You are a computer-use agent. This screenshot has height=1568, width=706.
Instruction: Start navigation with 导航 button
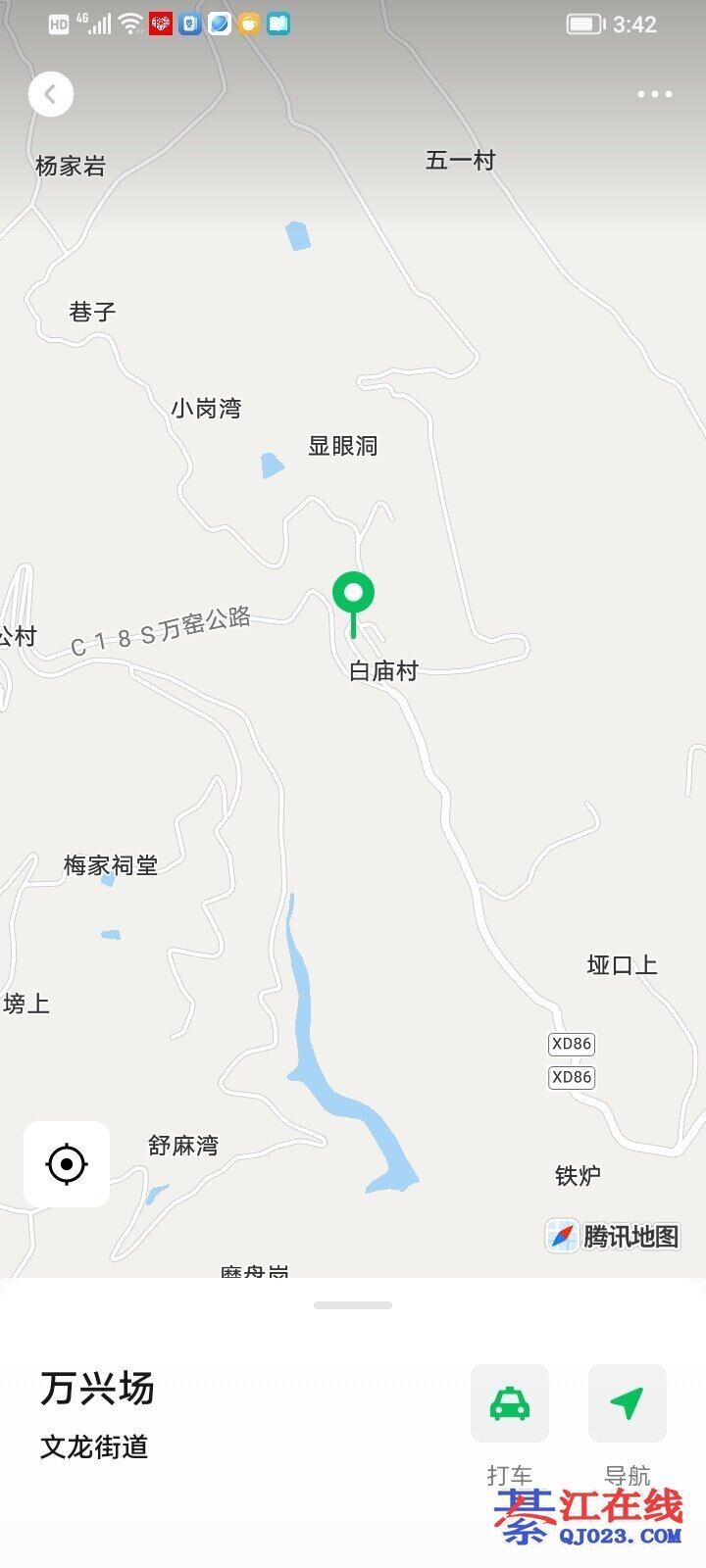click(627, 1403)
